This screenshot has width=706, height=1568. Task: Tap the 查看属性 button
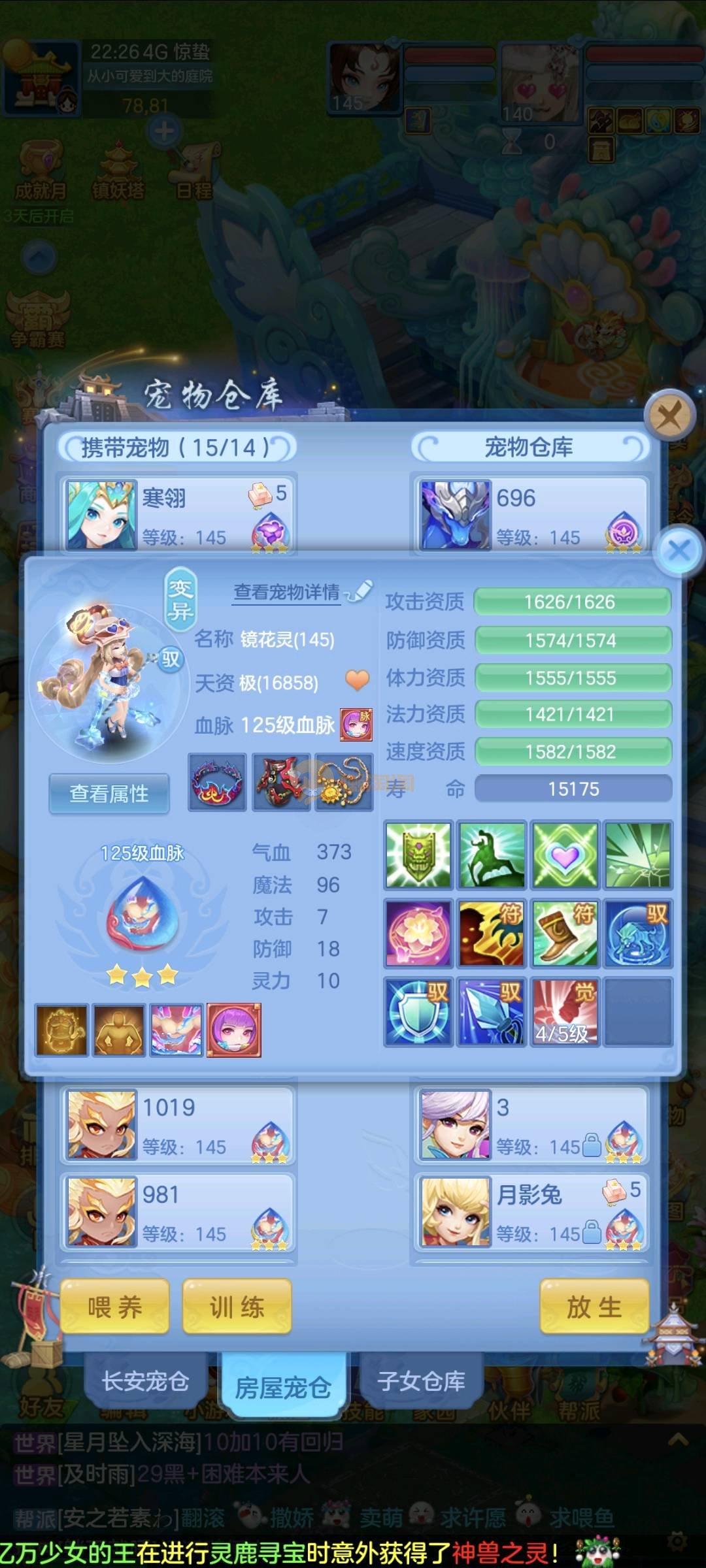click(109, 793)
